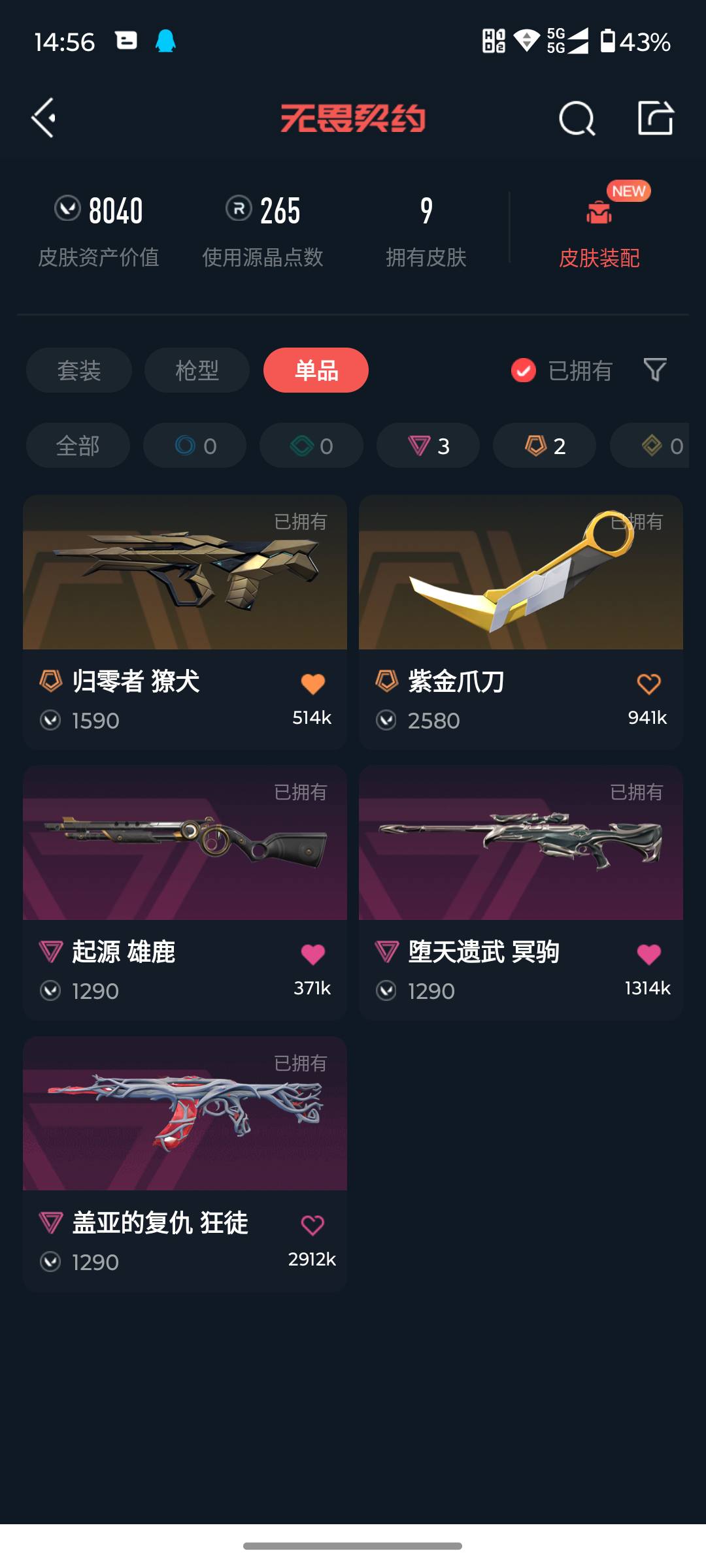Switch to the 套装 tab
The height and width of the screenshot is (1568, 706).
click(x=78, y=370)
